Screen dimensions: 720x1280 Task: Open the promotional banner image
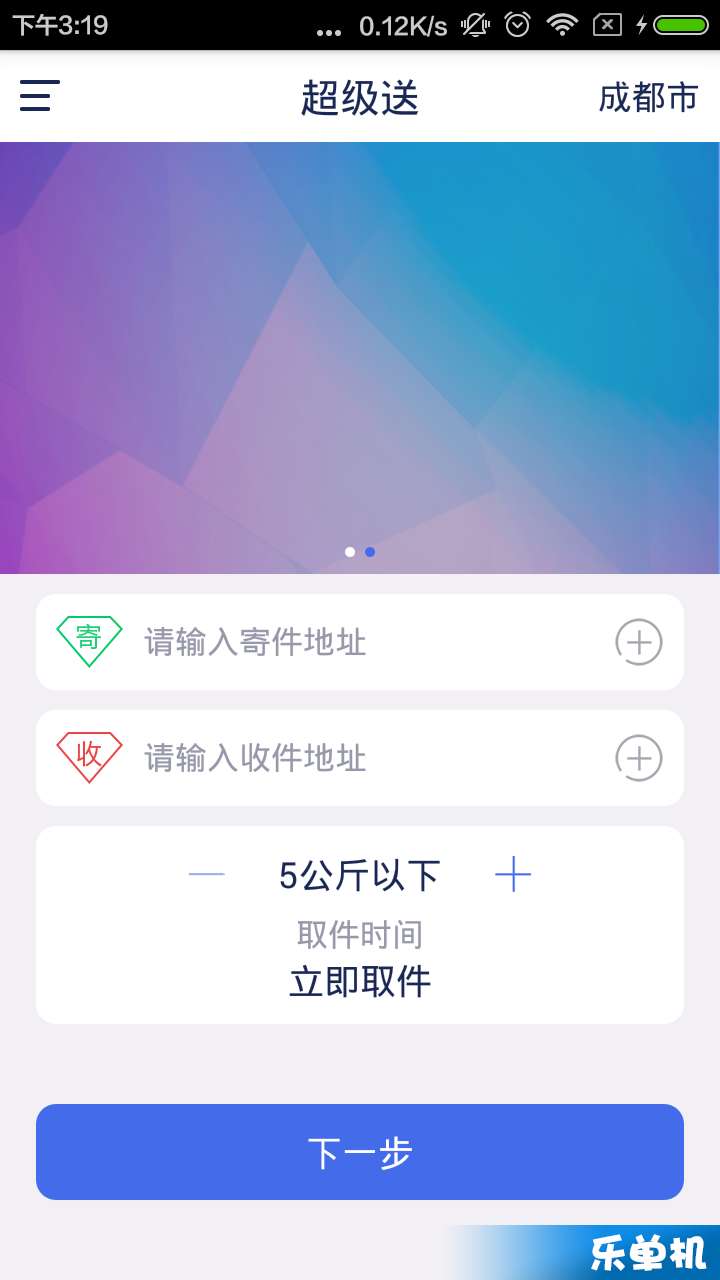(360, 358)
